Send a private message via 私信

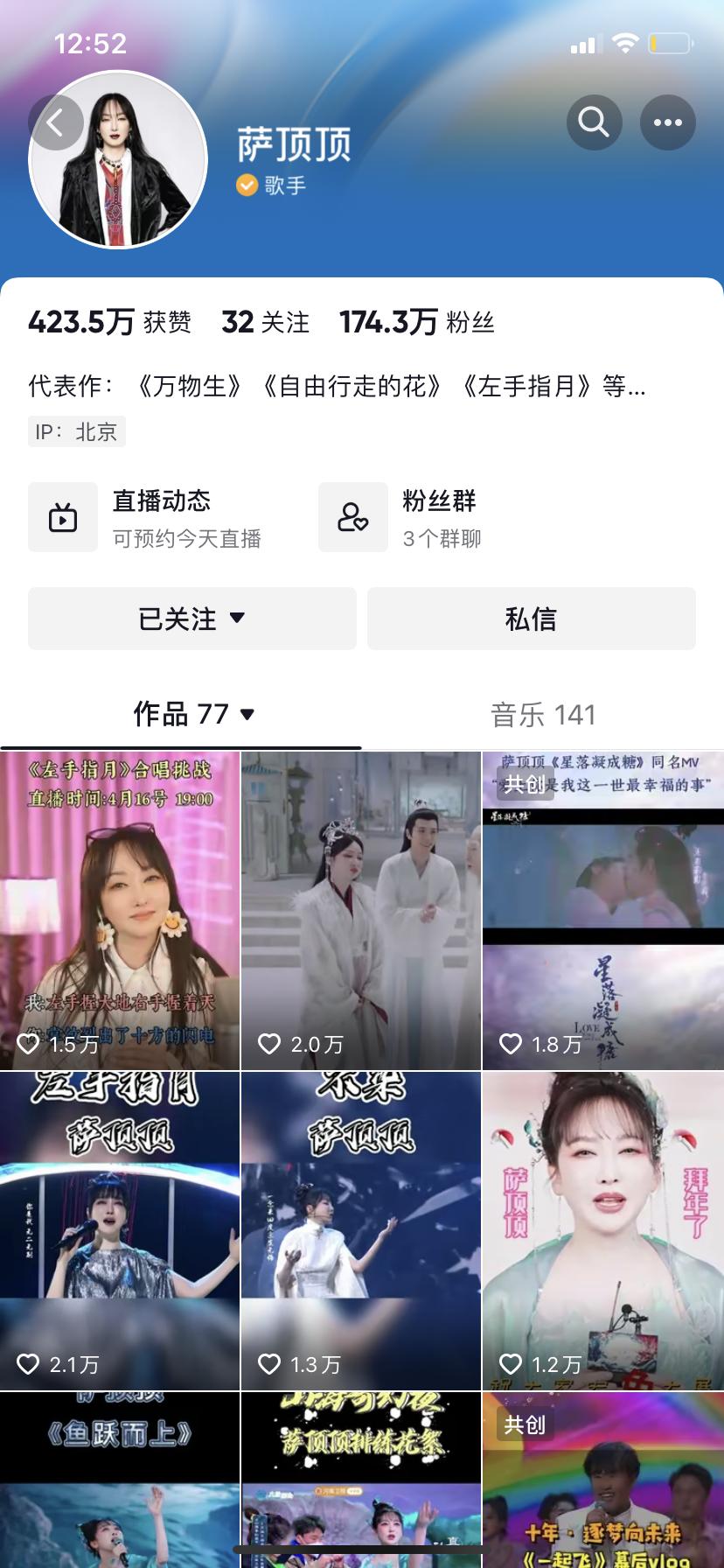[532, 618]
